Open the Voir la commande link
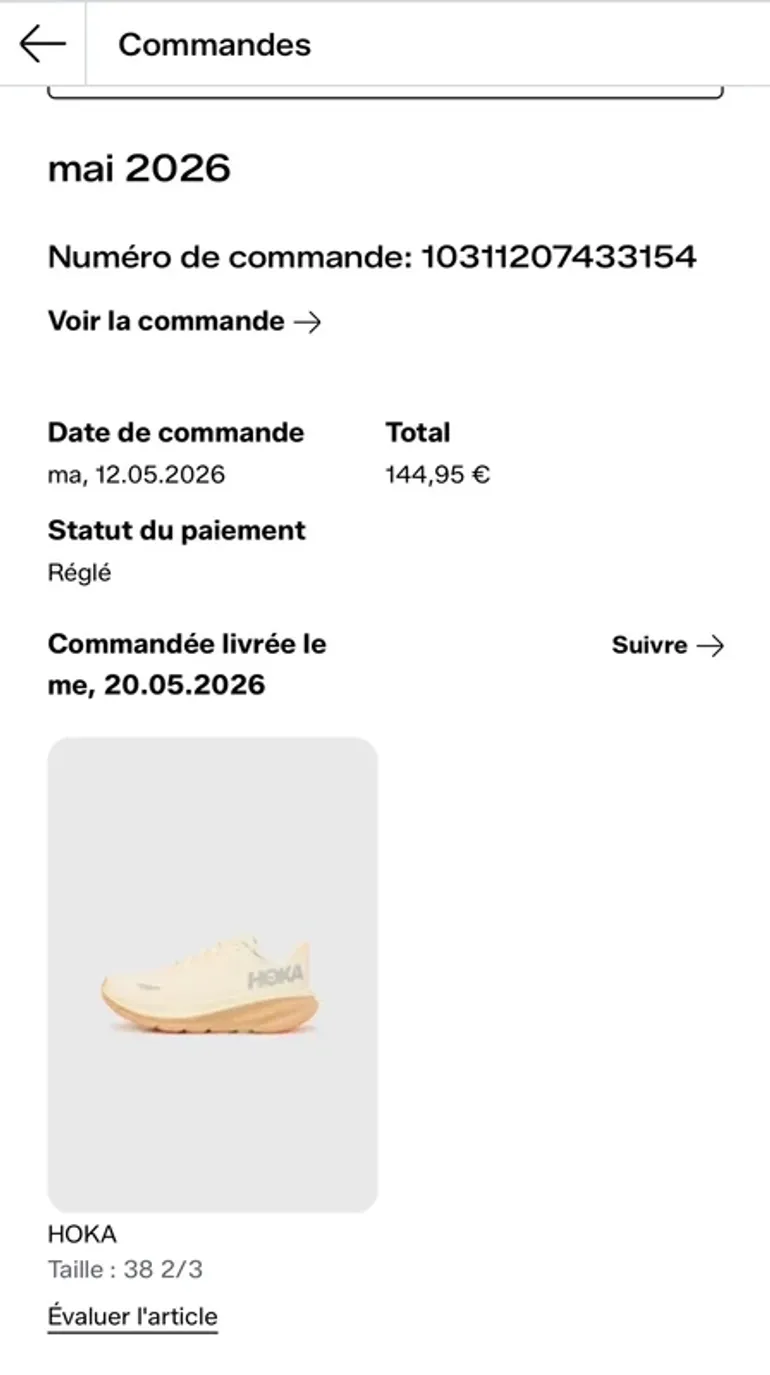770x1375 pixels. (185, 321)
